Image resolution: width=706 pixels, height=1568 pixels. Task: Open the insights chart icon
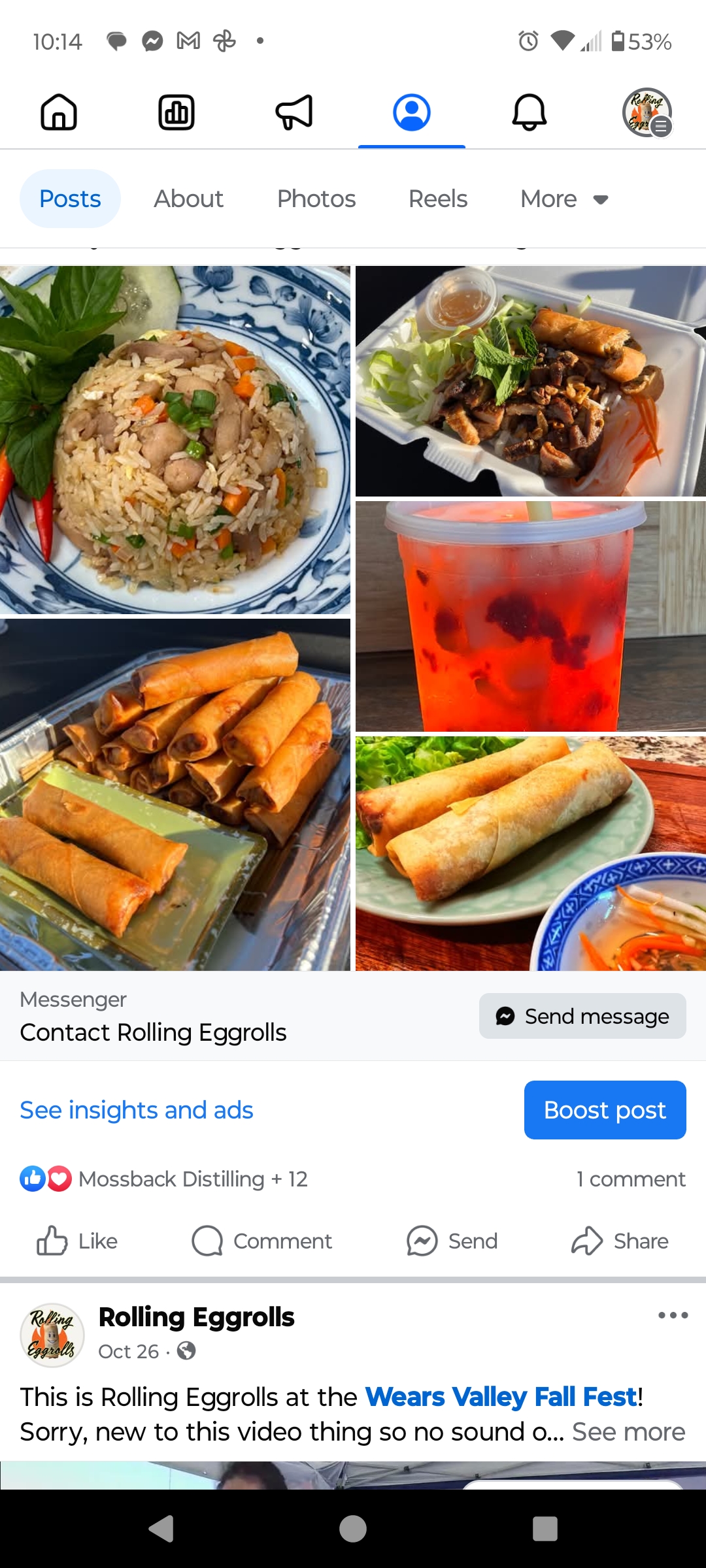coord(176,112)
